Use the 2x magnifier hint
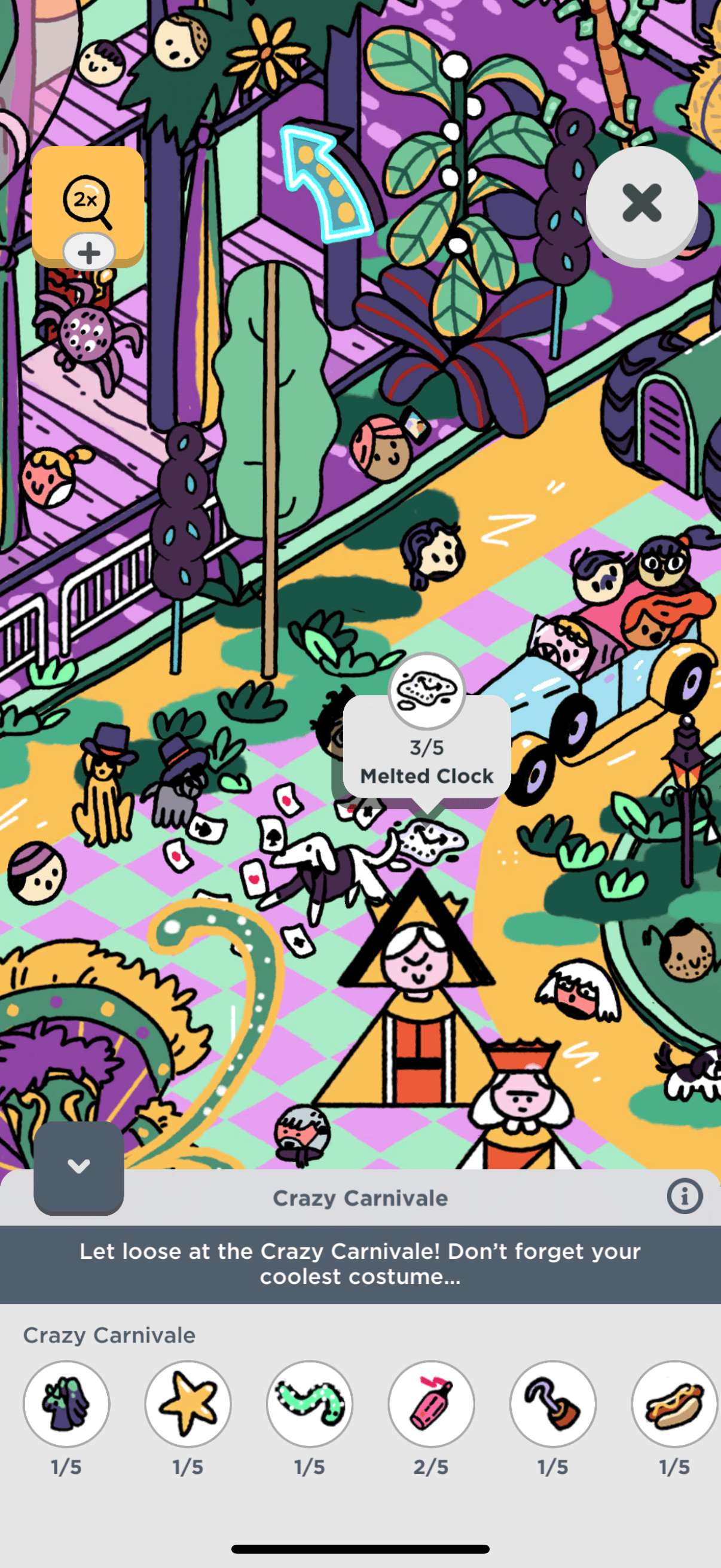Image resolution: width=721 pixels, height=1568 pixels. 88,199
